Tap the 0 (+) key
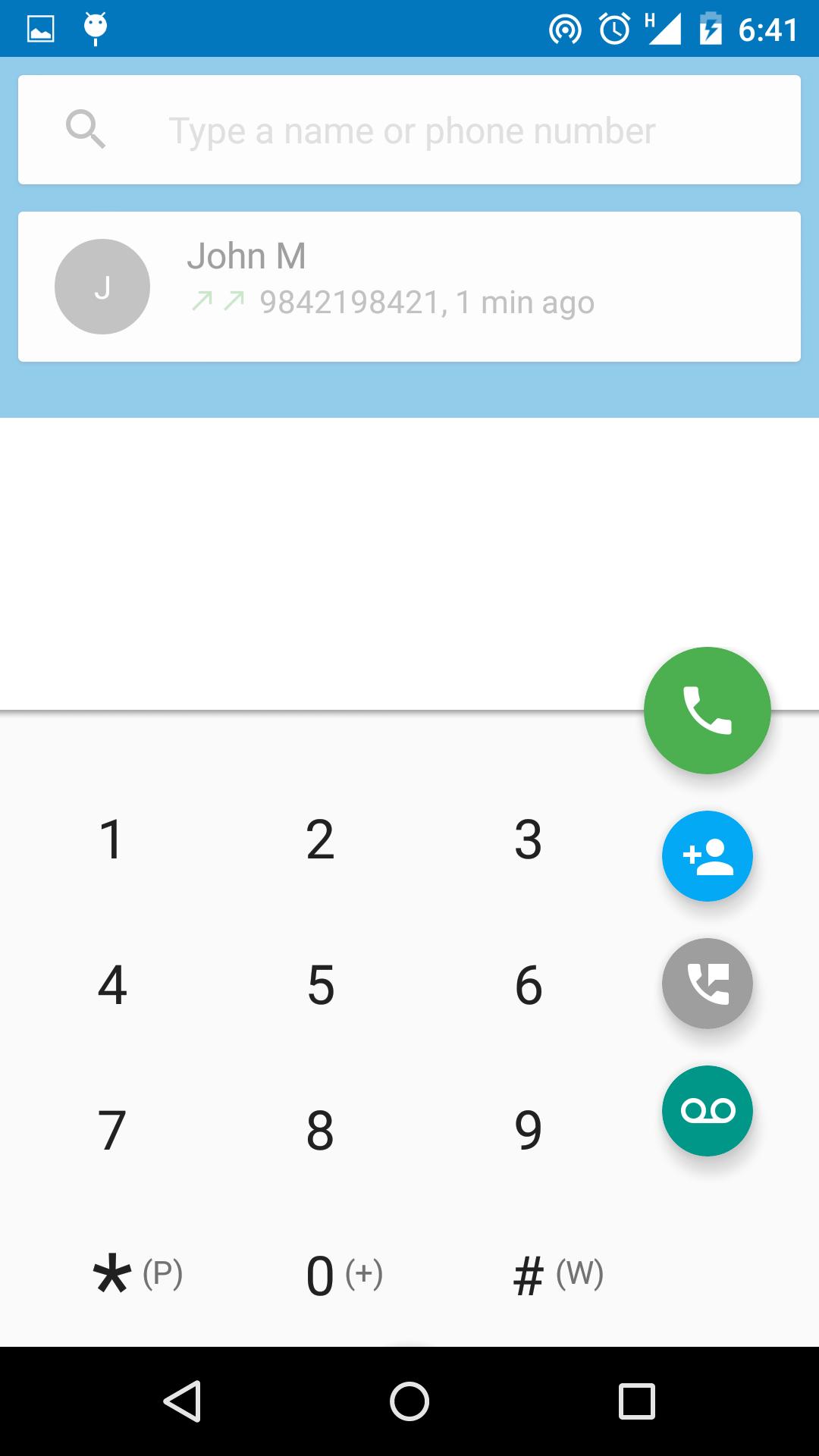 [x=341, y=1276]
